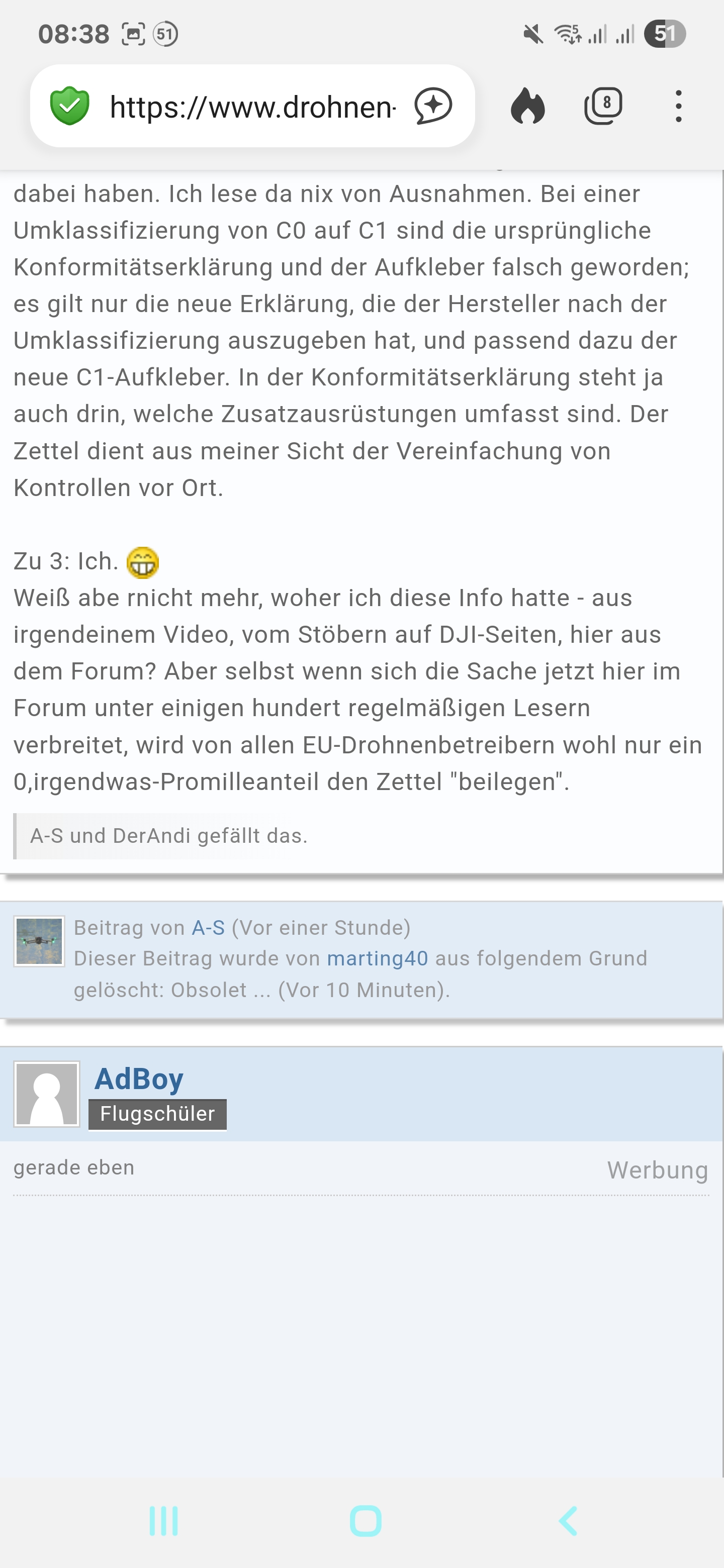View the green shield privacy details
This screenshot has width=724, height=1568.
(69, 106)
